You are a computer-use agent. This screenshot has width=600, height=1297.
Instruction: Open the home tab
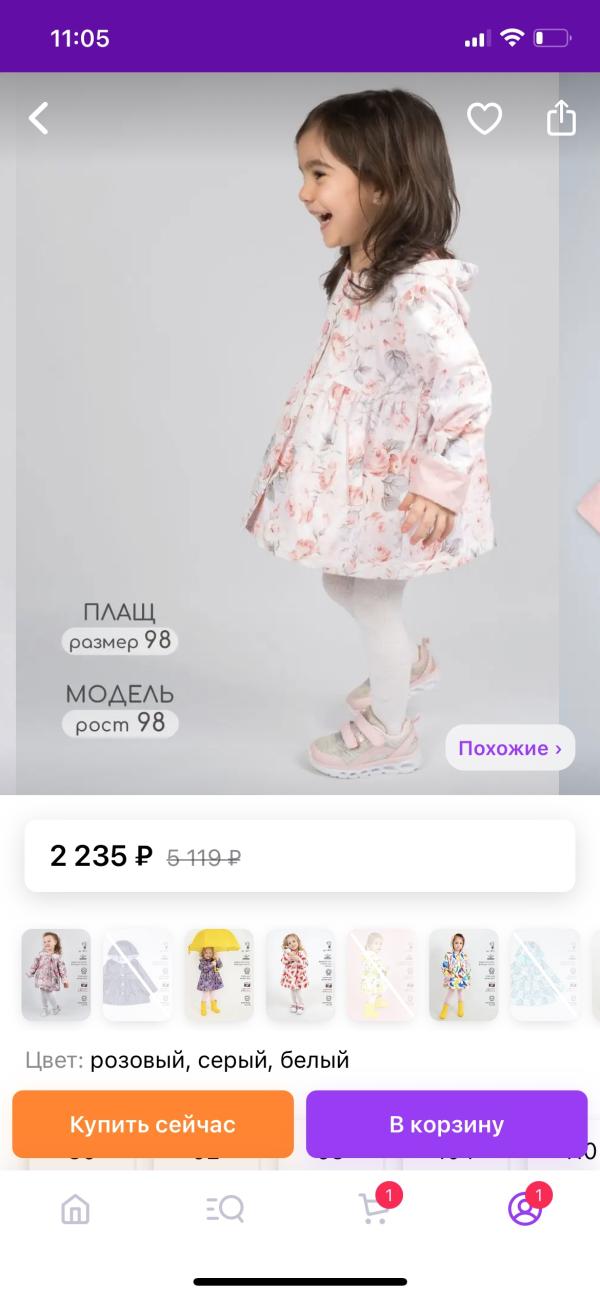click(x=75, y=1209)
